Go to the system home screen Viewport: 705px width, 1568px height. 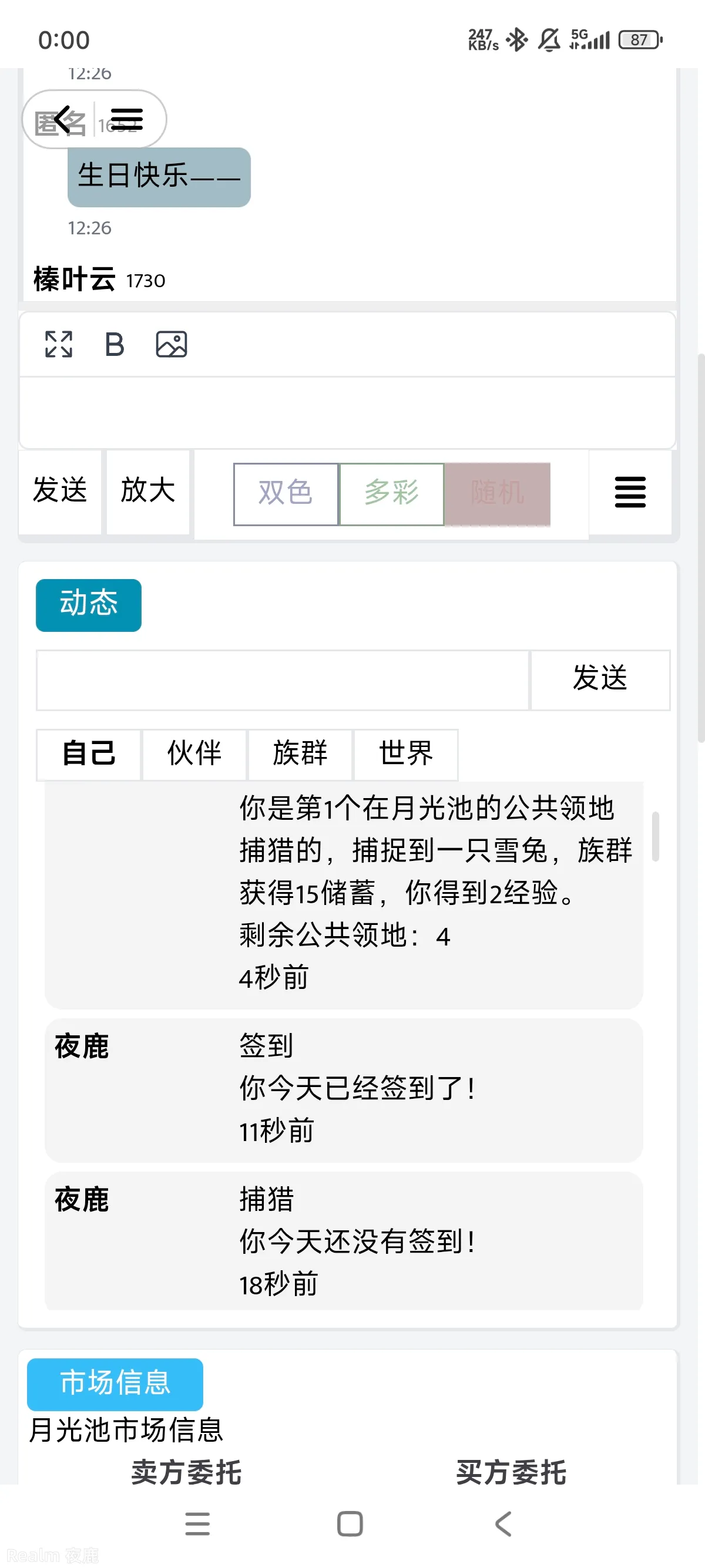[350, 1524]
